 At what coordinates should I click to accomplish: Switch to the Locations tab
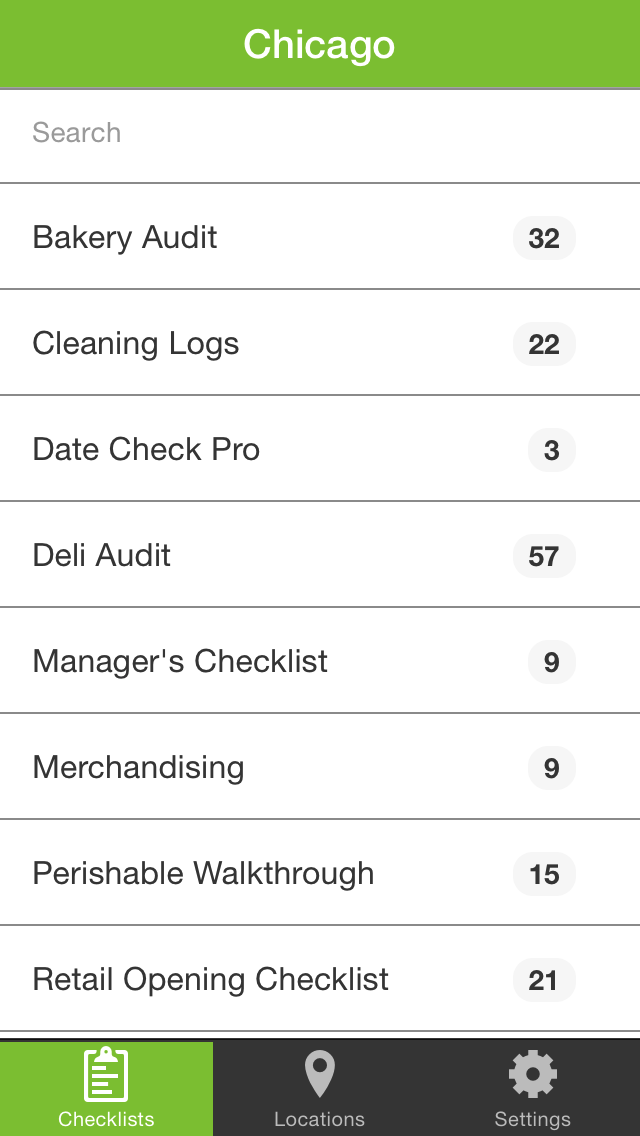pos(320,1088)
